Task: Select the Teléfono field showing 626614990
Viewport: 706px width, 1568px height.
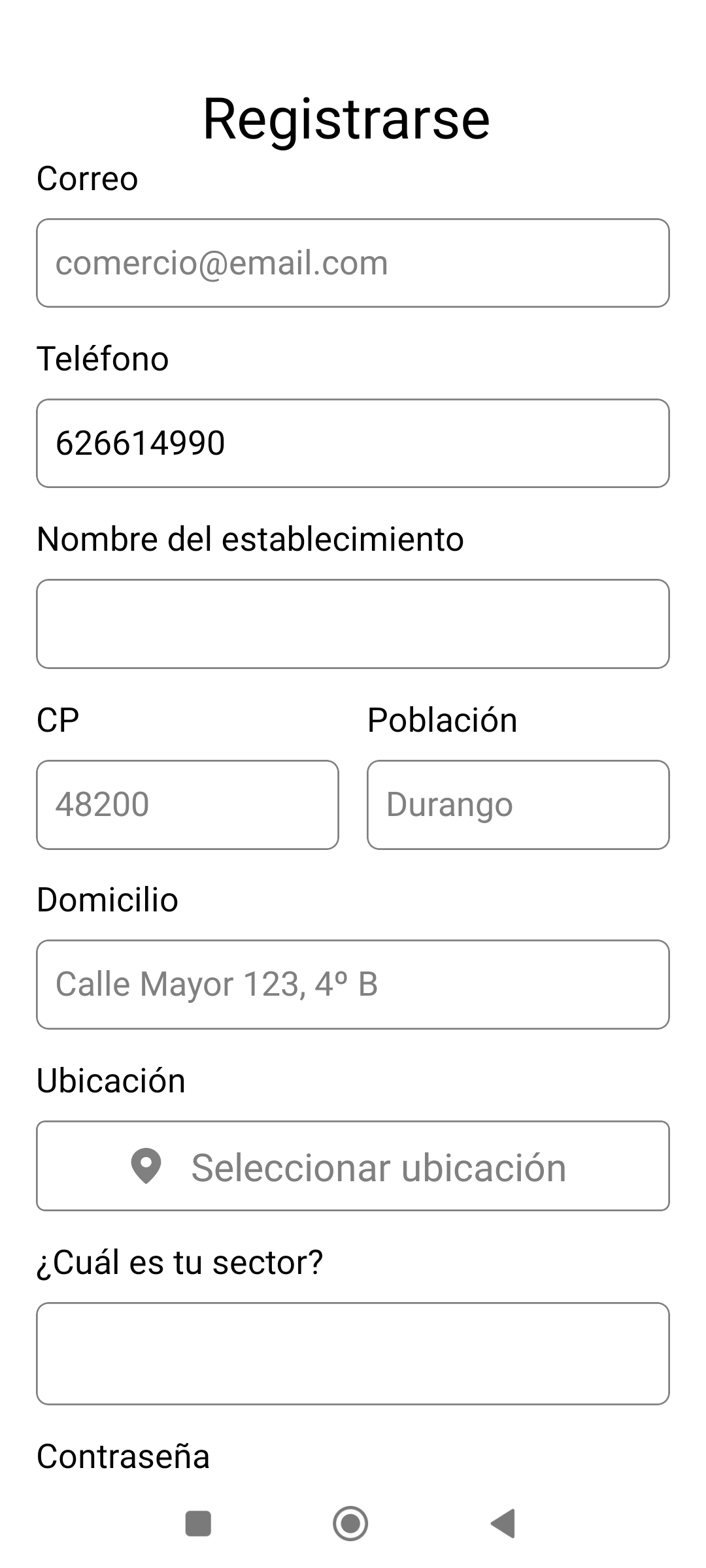Action: coord(353,442)
